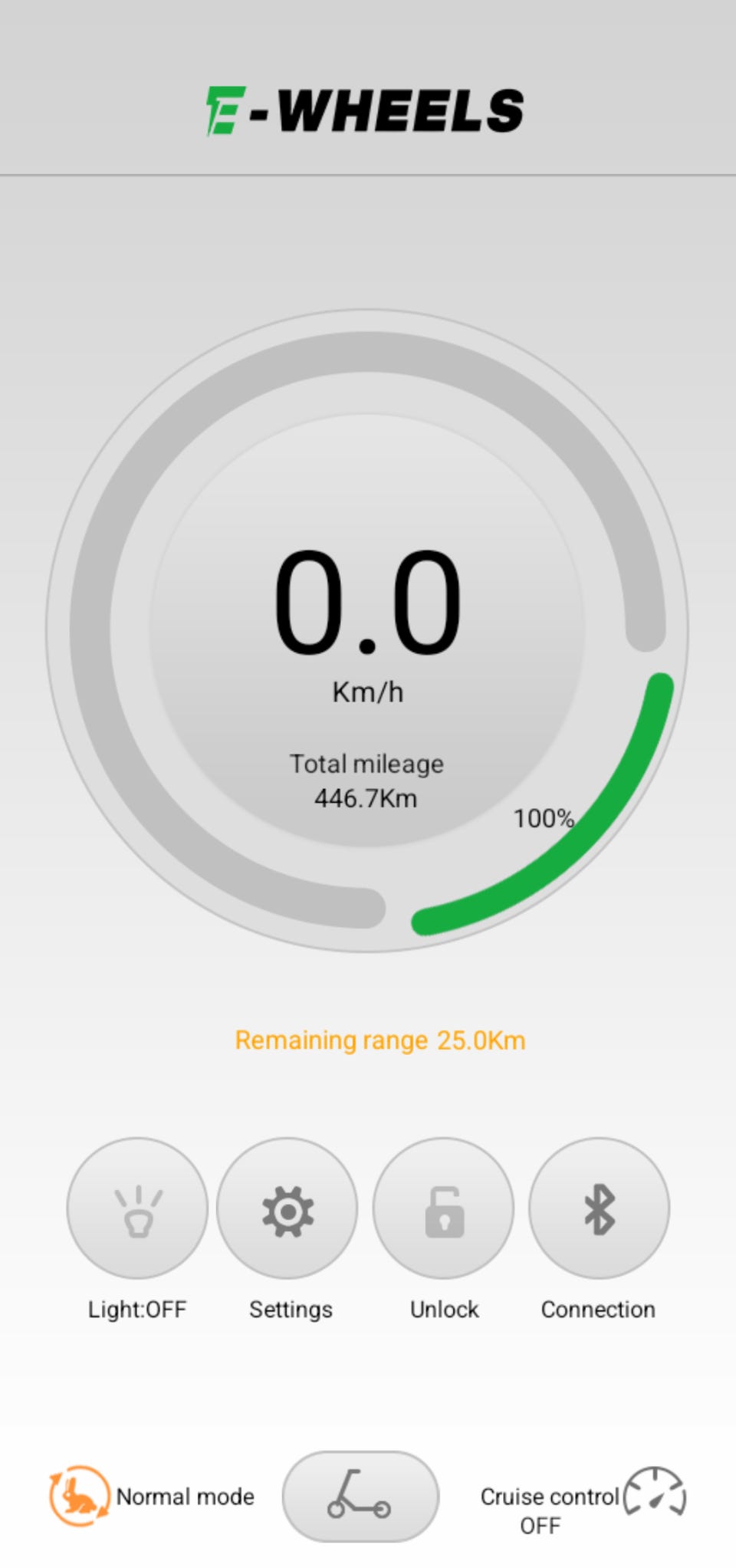The image size is (736, 1568).
Task: Open the Settings gear button
Action: tap(287, 1208)
